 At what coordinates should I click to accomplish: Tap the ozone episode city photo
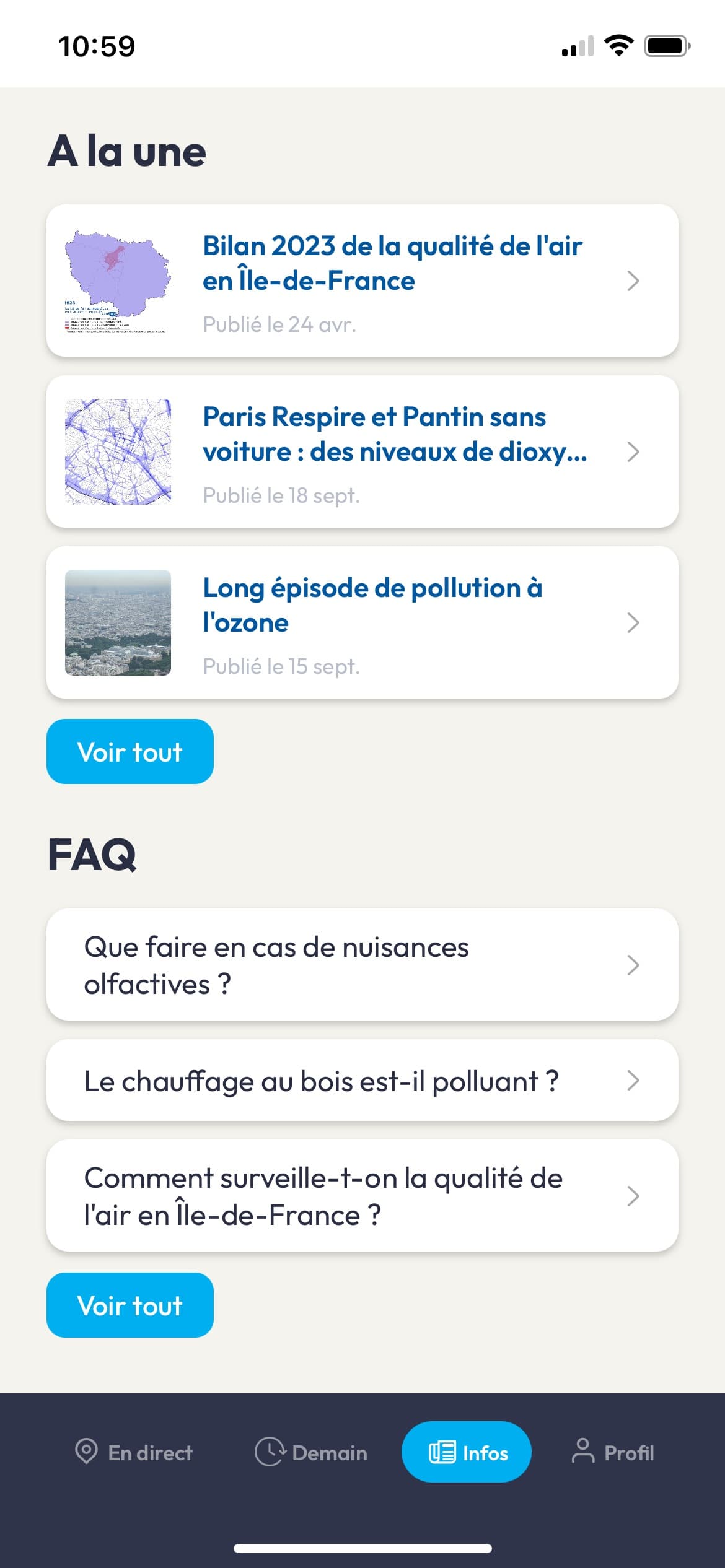pos(117,622)
